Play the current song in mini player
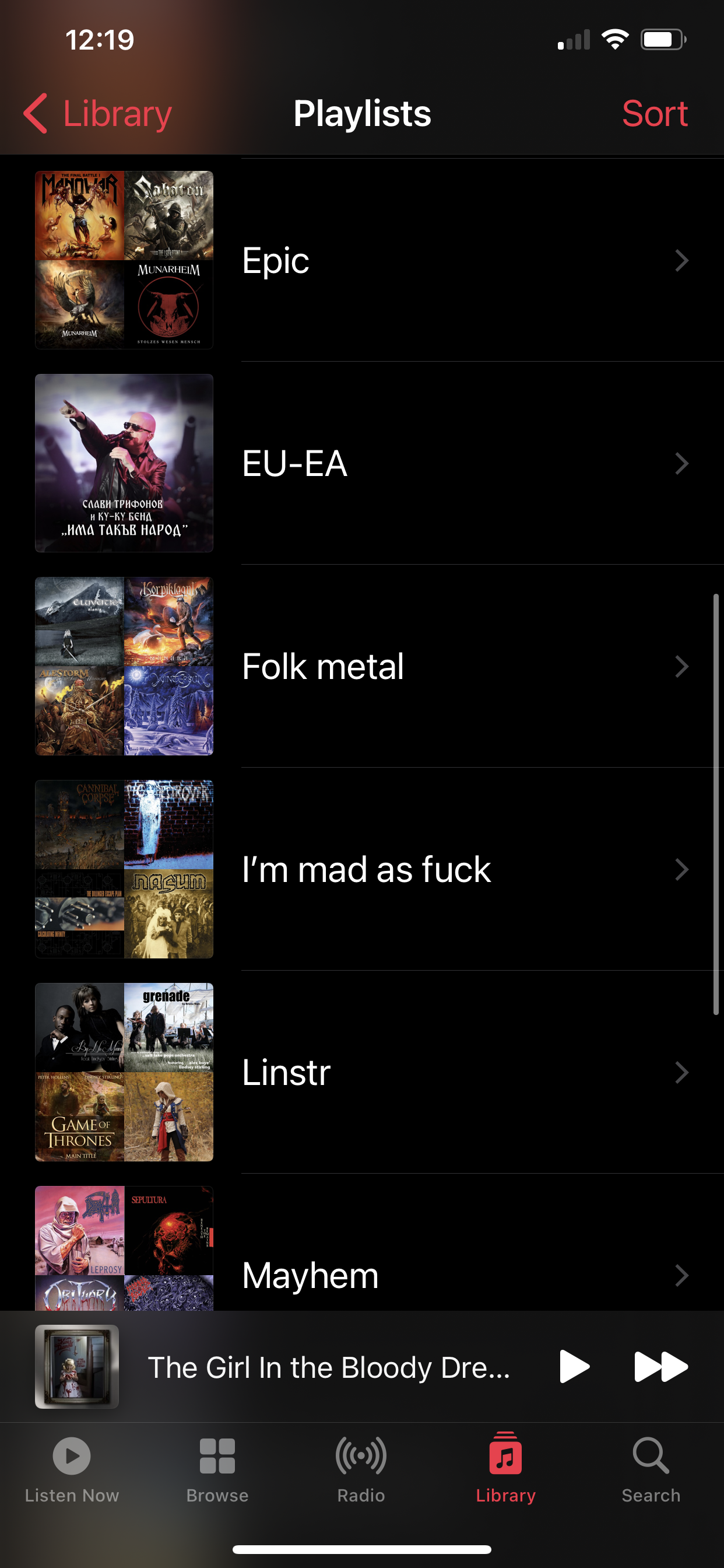 (x=574, y=1367)
